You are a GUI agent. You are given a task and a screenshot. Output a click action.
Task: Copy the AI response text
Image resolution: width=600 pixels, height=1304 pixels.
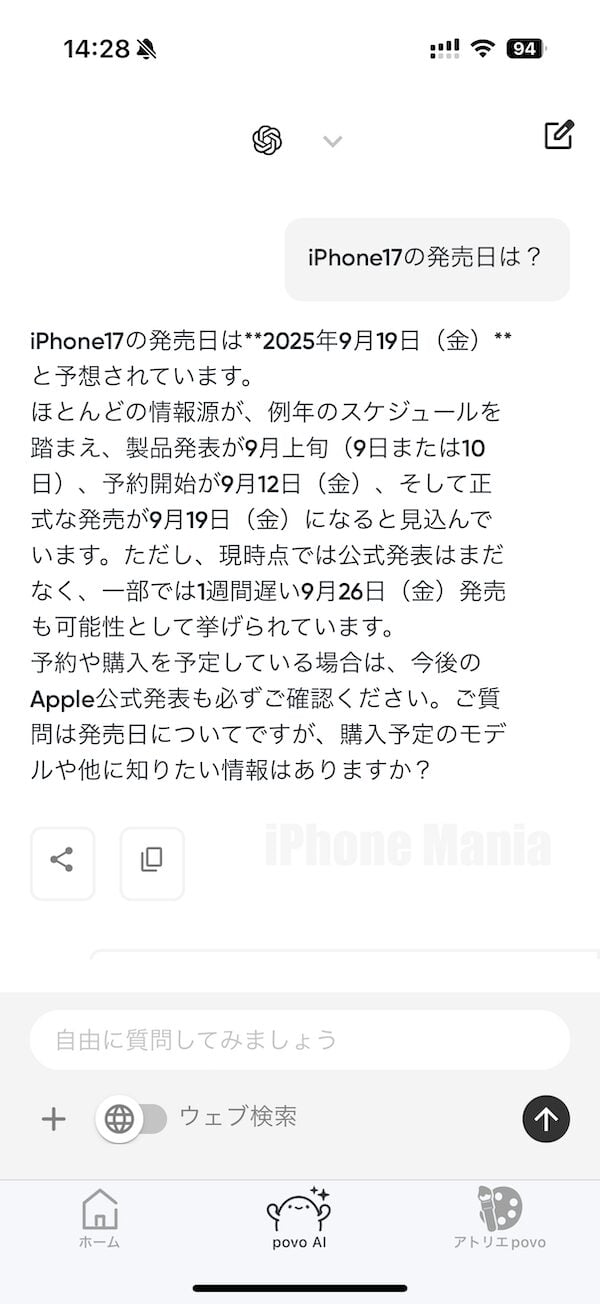(152, 860)
